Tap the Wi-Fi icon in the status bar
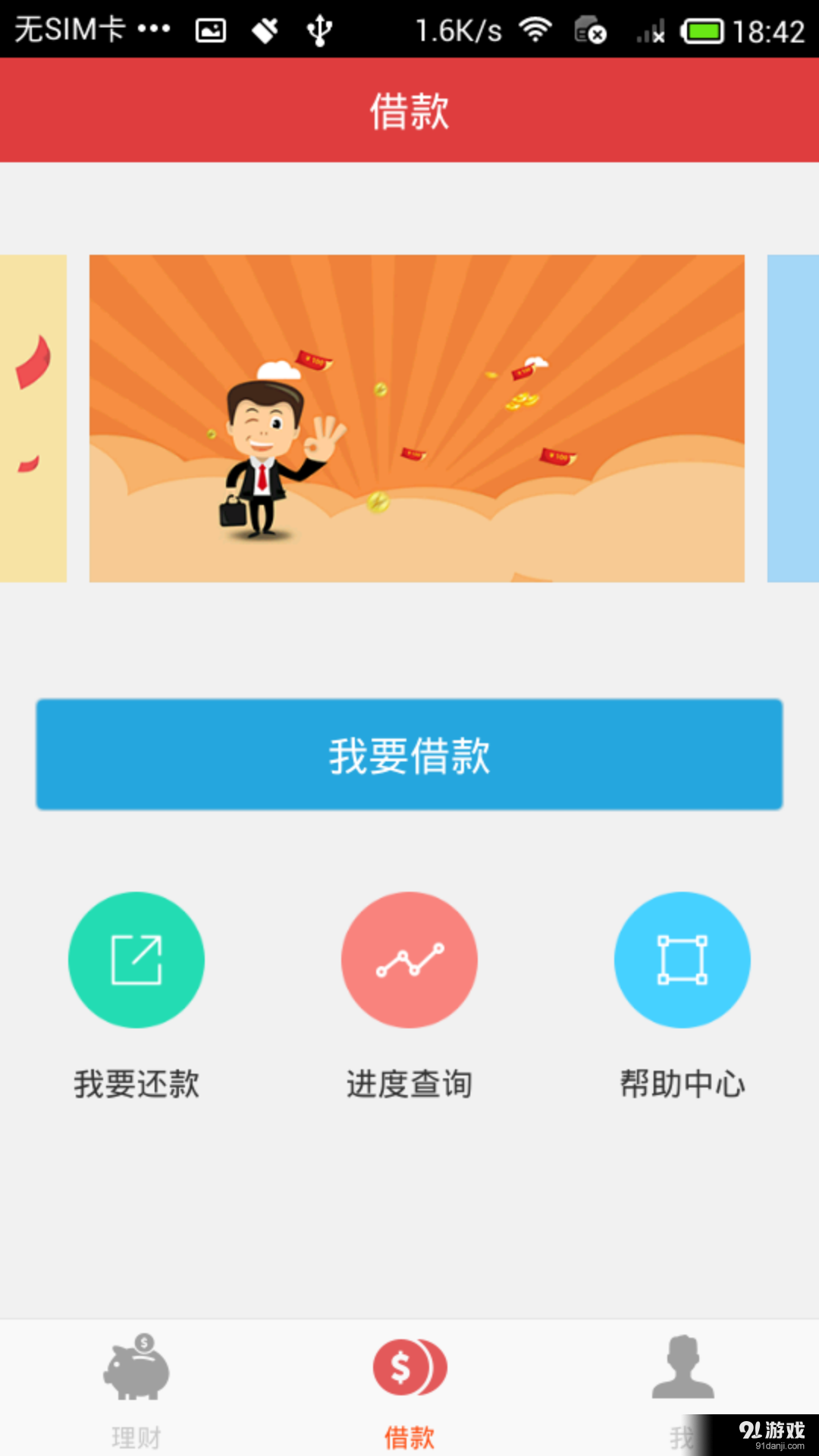The width and height of the screenshot is (819, 1456). click(535, 29)
